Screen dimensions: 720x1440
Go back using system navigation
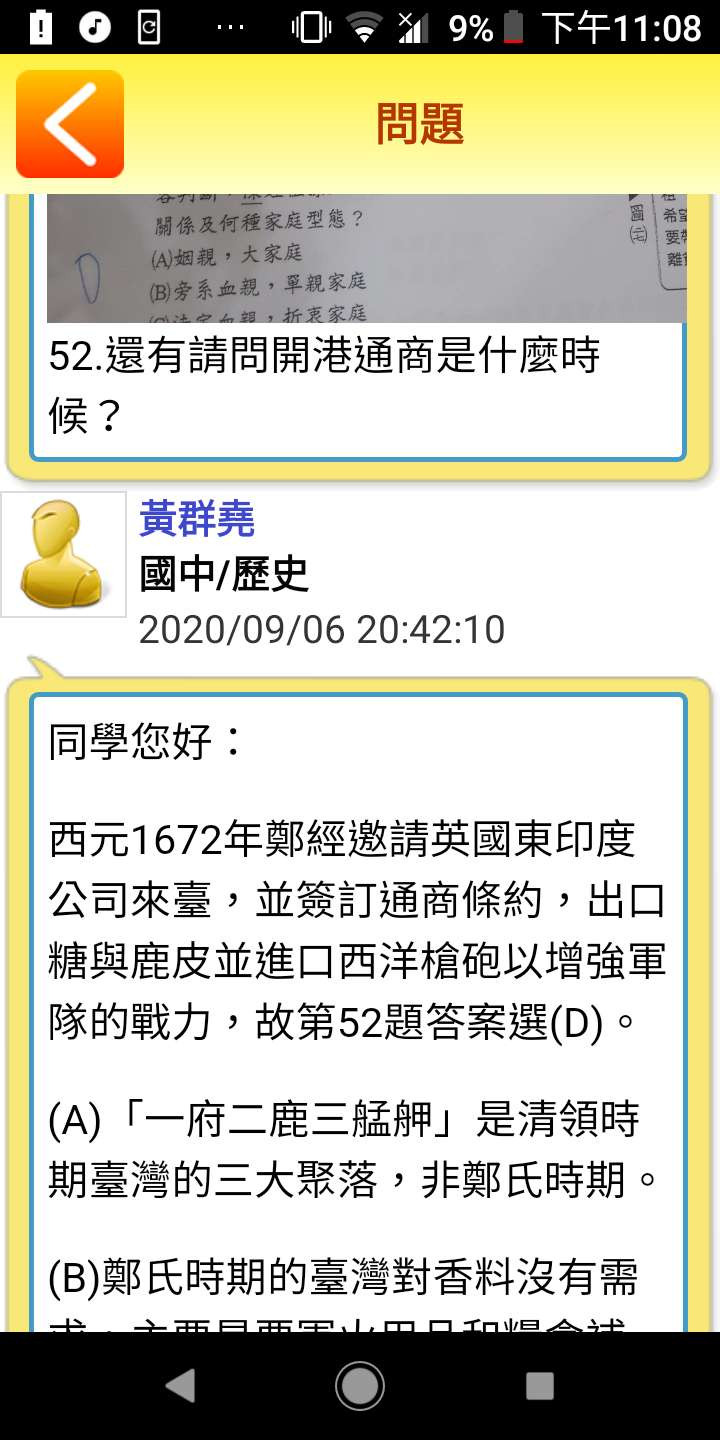coord(180,1385)
